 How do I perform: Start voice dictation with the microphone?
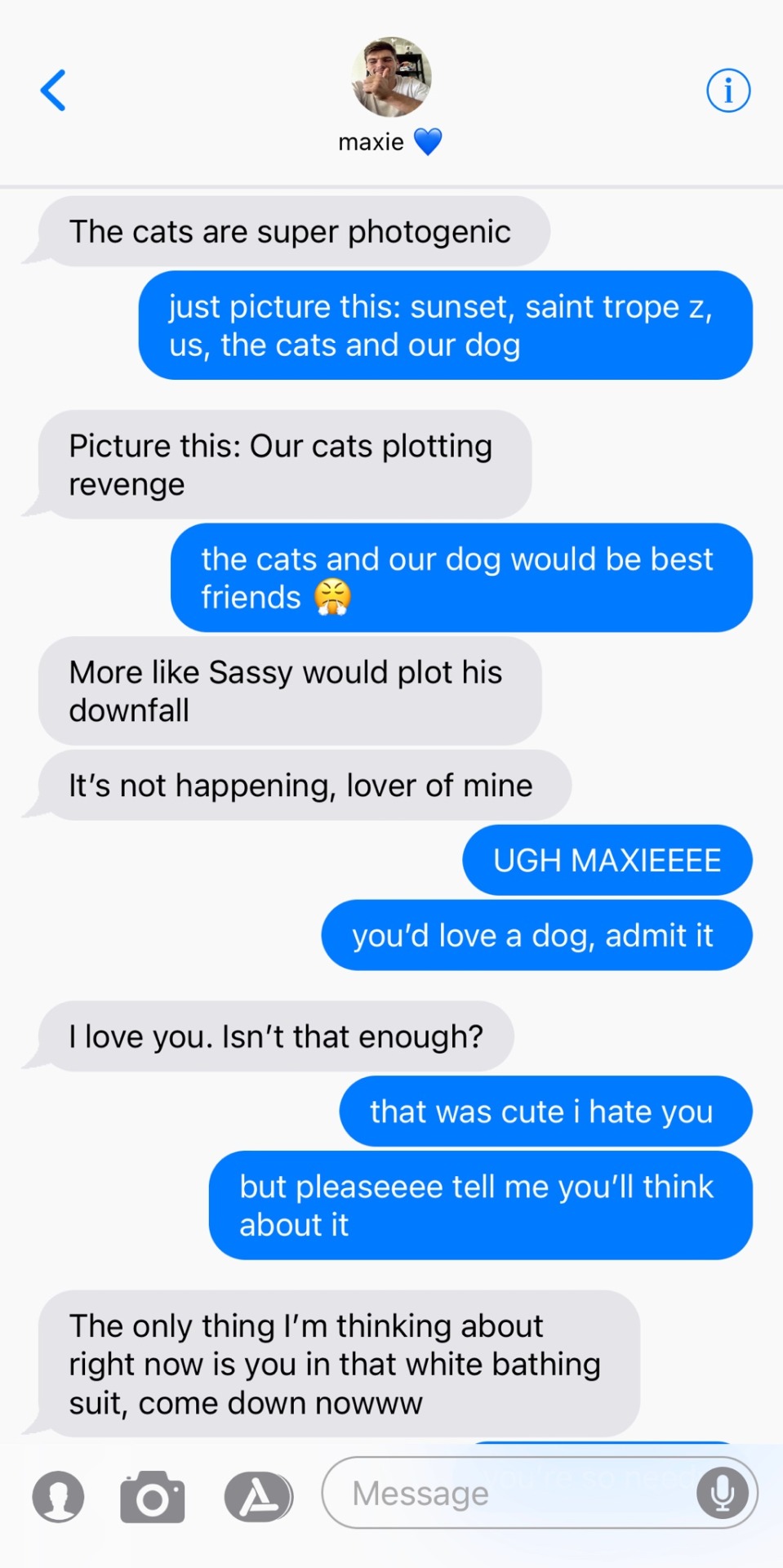click(722, 1494)
